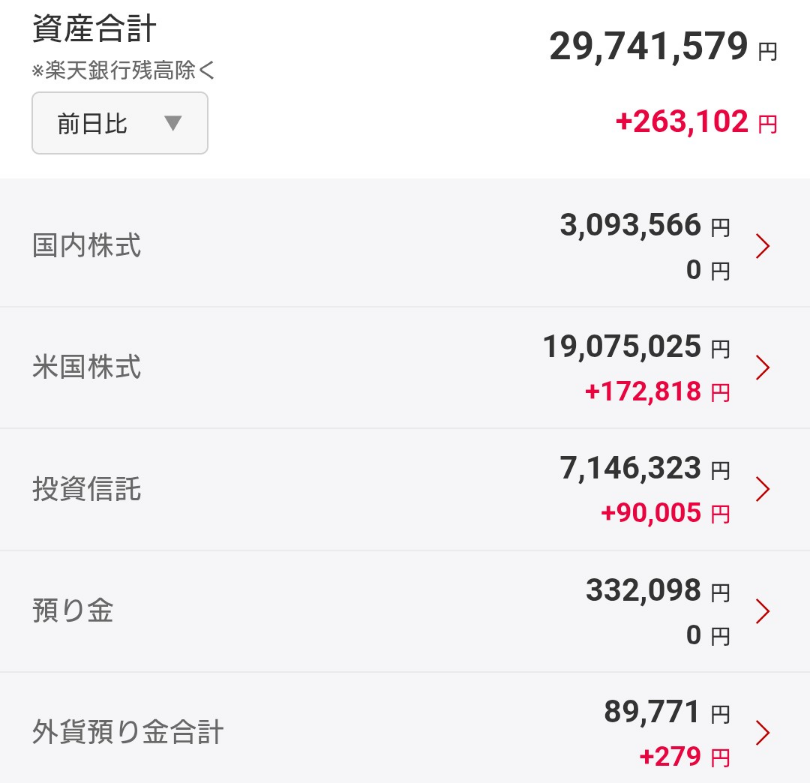Open the 国内株式 holdings row
Viewport: 810px width, 783px height.
coord(400,245)
